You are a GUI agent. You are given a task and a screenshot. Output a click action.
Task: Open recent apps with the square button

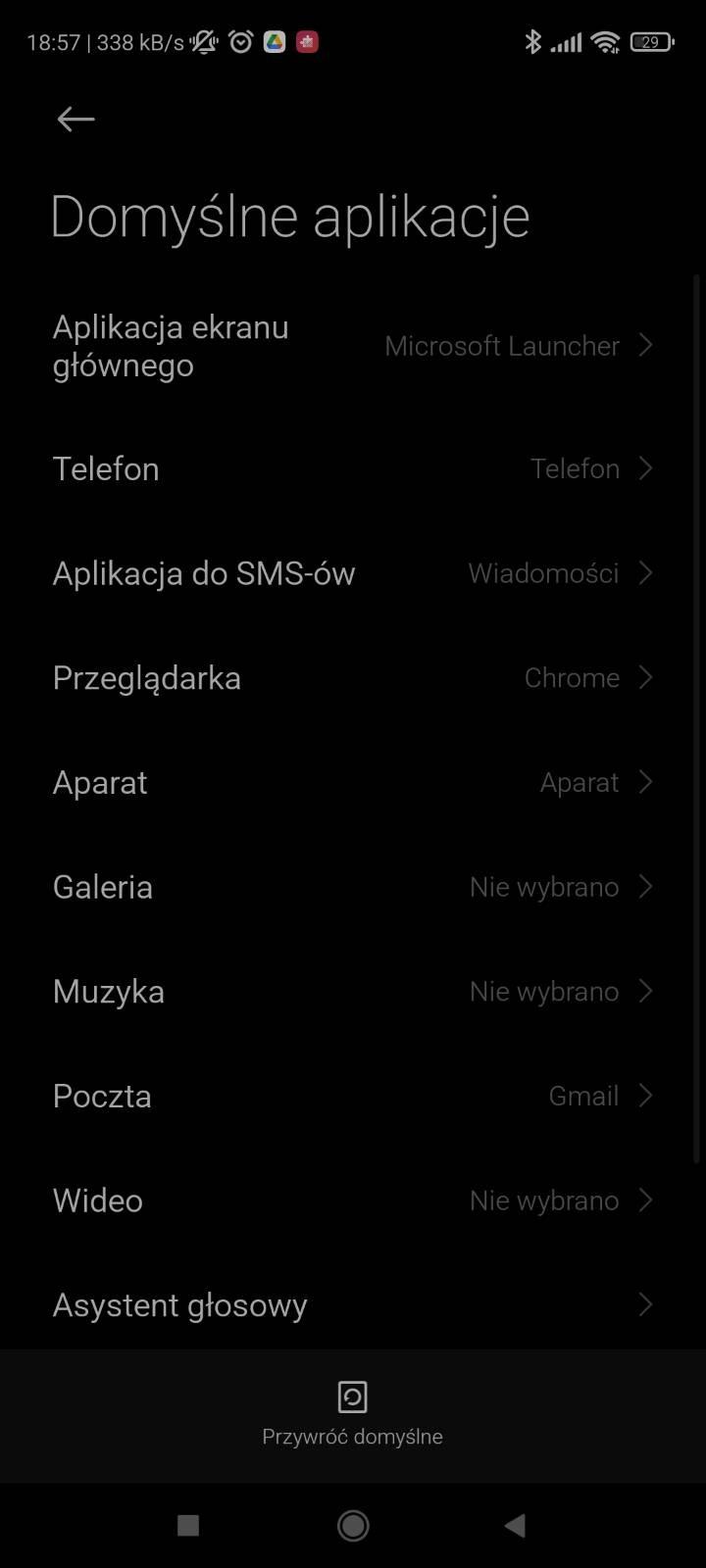pos(188,1525)
